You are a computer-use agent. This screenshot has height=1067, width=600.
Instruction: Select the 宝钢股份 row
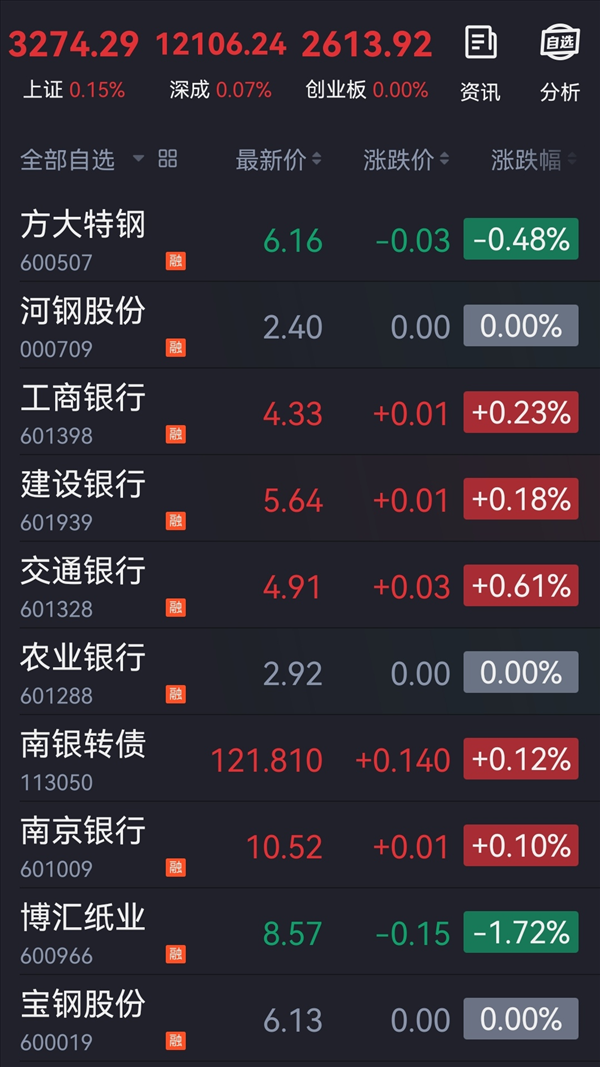point(300,1018)
